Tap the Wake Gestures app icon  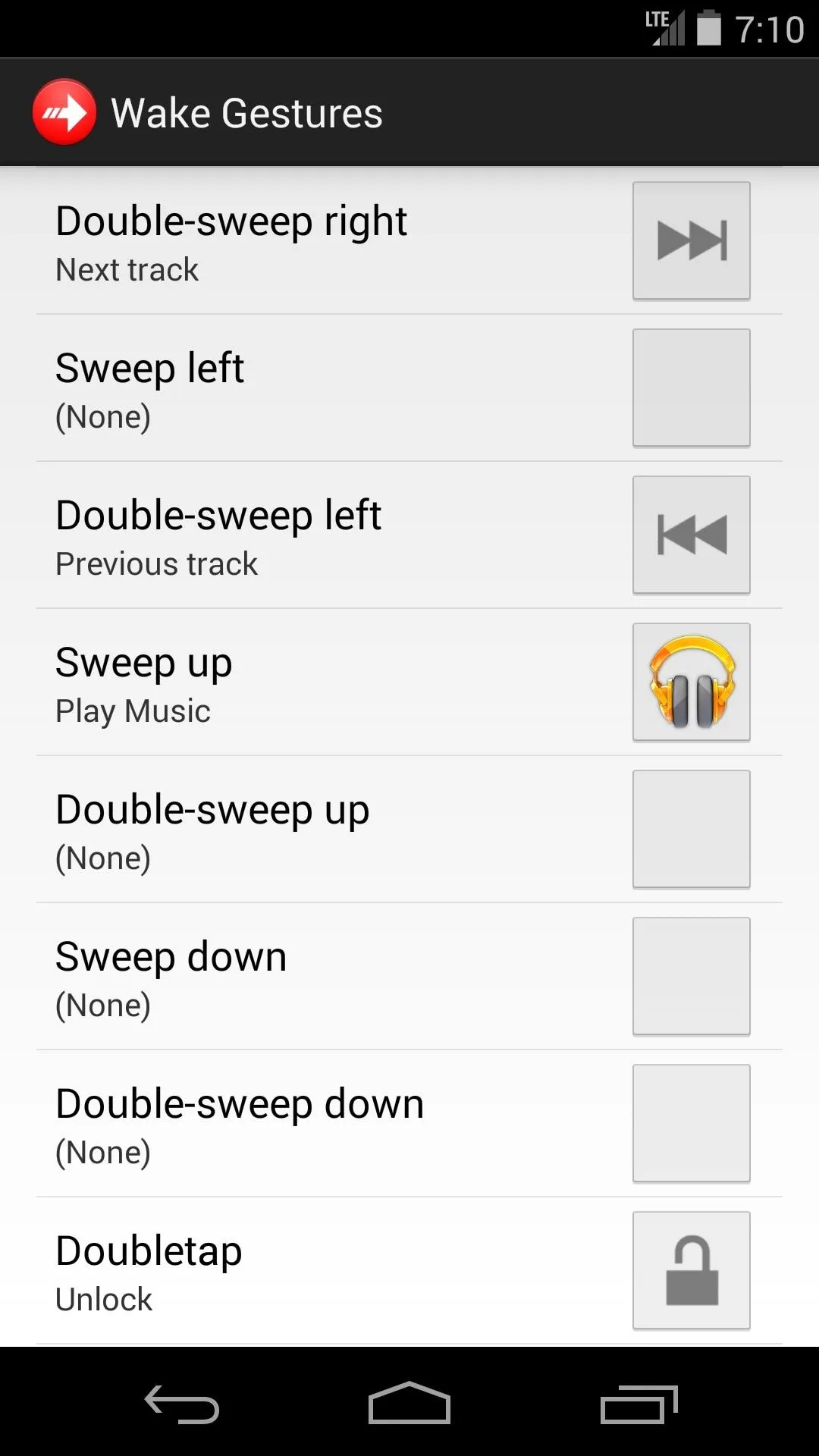click(x=64, y=112)
